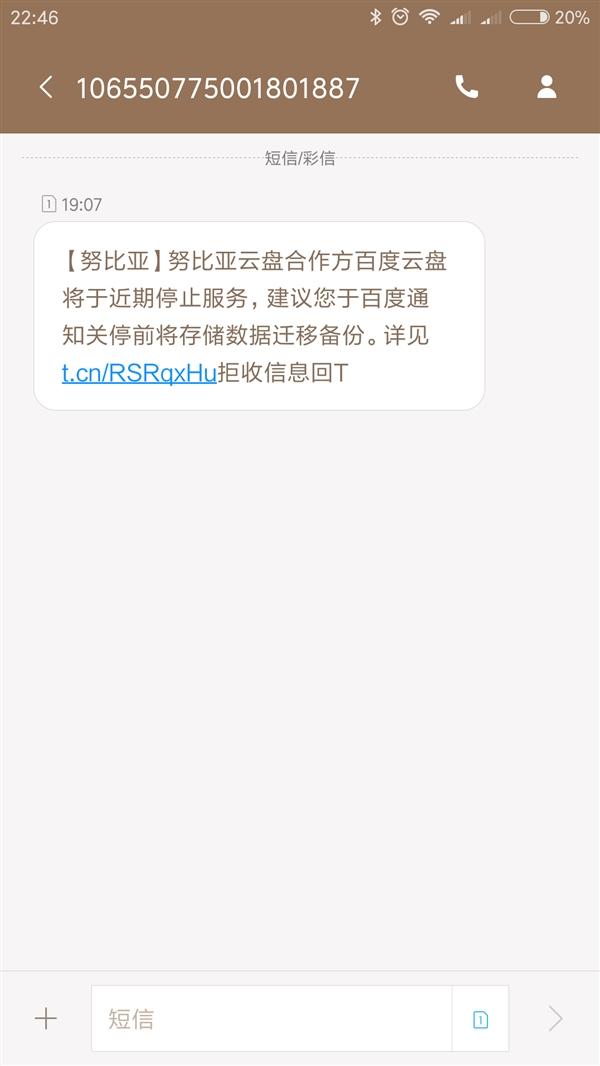Viewport: 600px width, 1066px height.
Task: Tap the plus attachment icon
Action: tap(46, 1019)
